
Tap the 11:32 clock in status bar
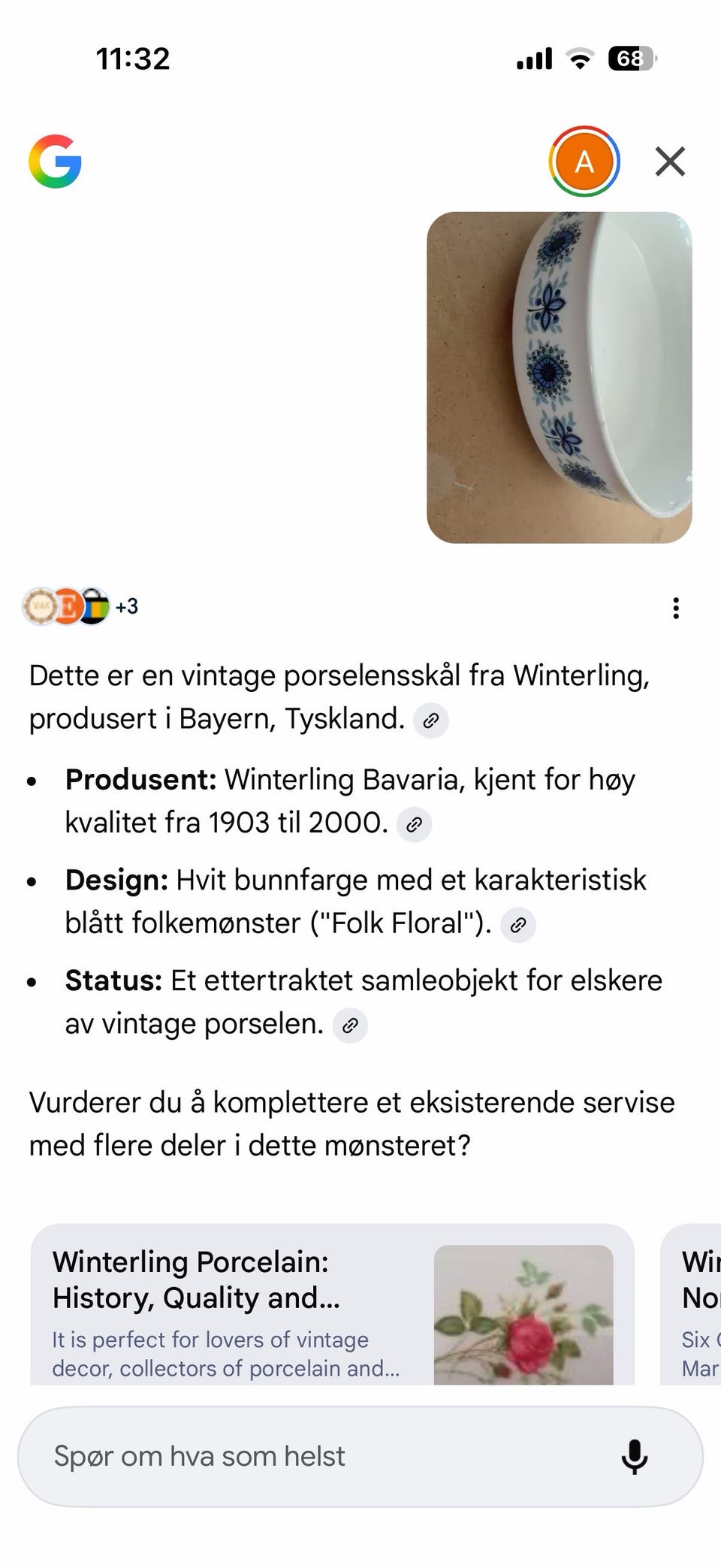tap(131, 58)
